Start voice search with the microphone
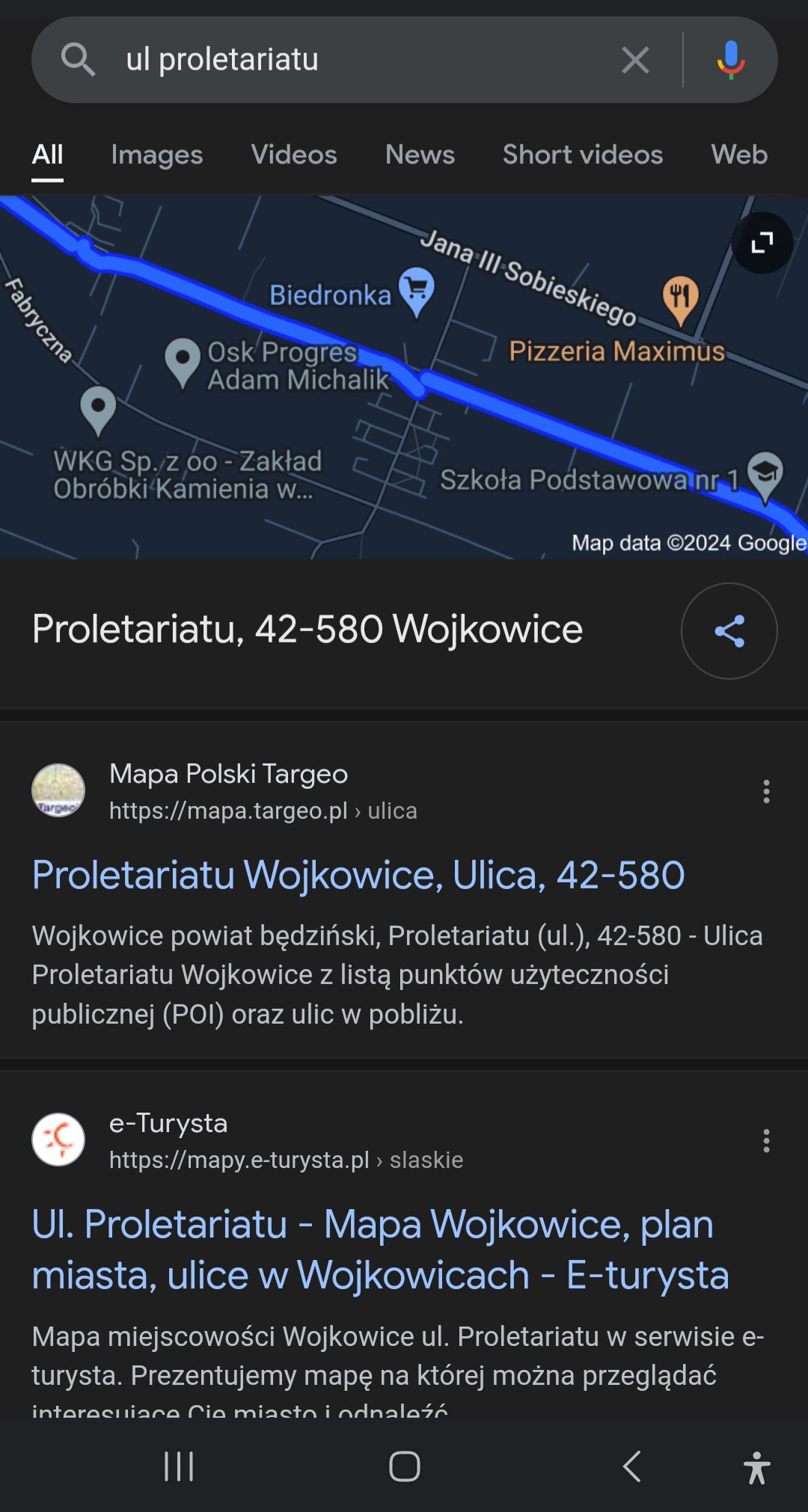808x1512 pixels. pos(730,60)
